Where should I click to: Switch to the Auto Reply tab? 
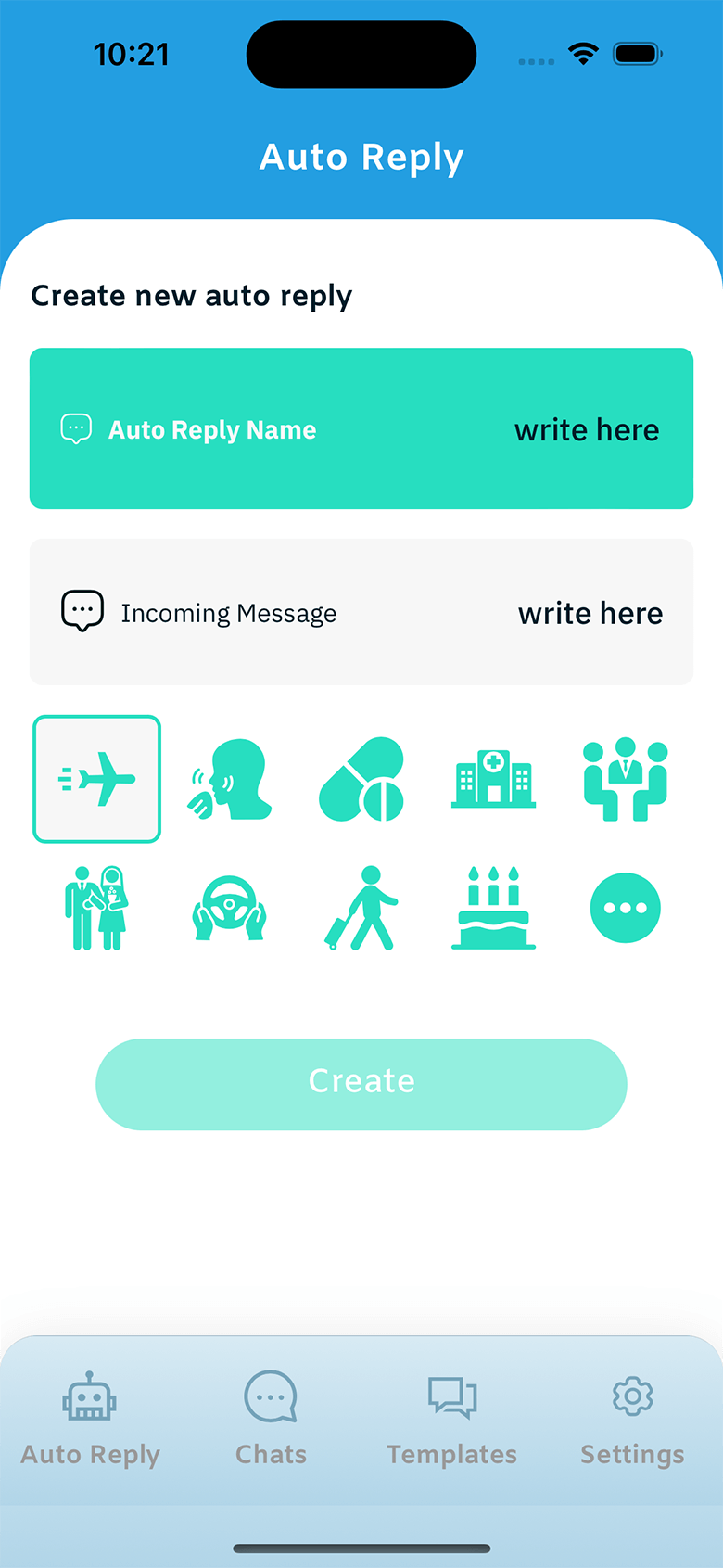(90, 1419)
